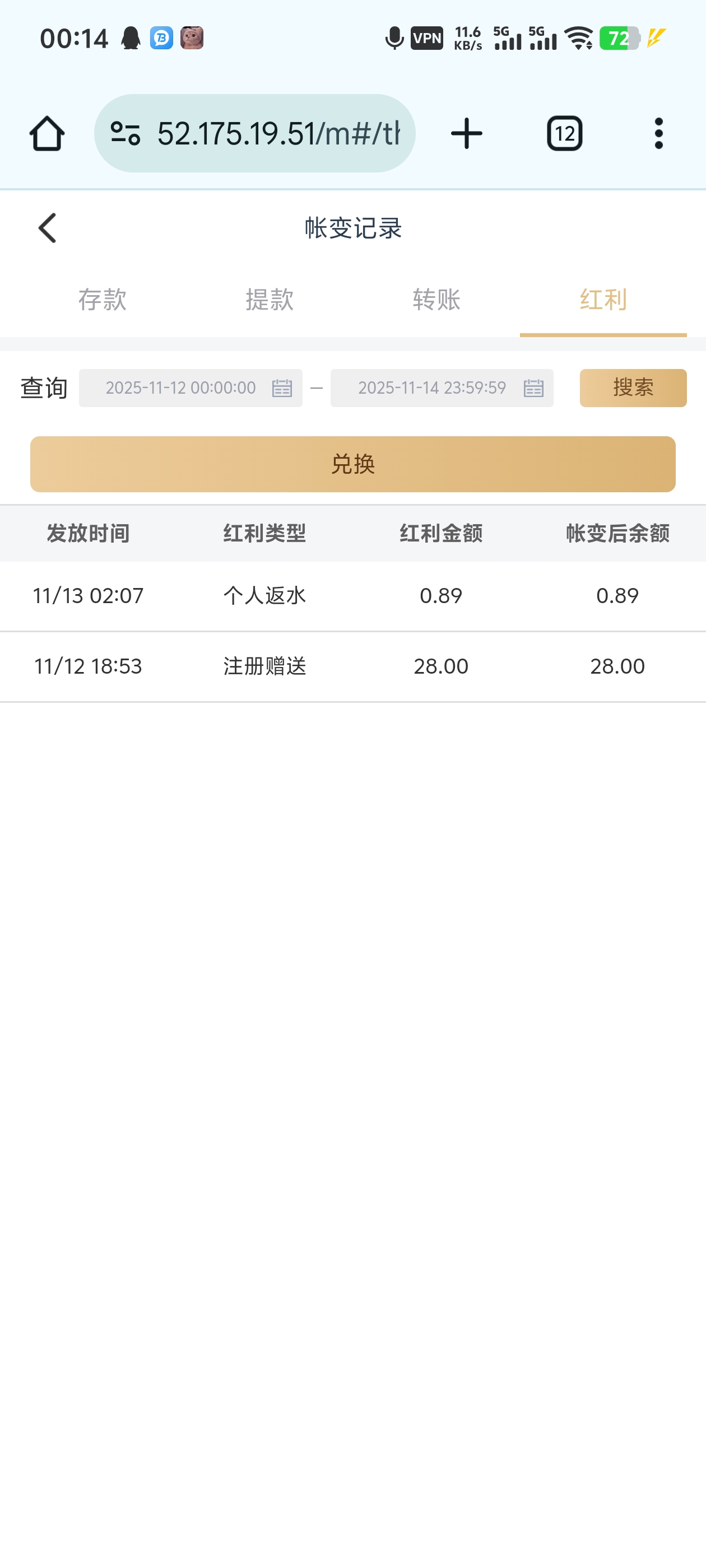This screenshot has width=706, height=1568.
Task: Switch to the 提款 tab
Action: 270,300
